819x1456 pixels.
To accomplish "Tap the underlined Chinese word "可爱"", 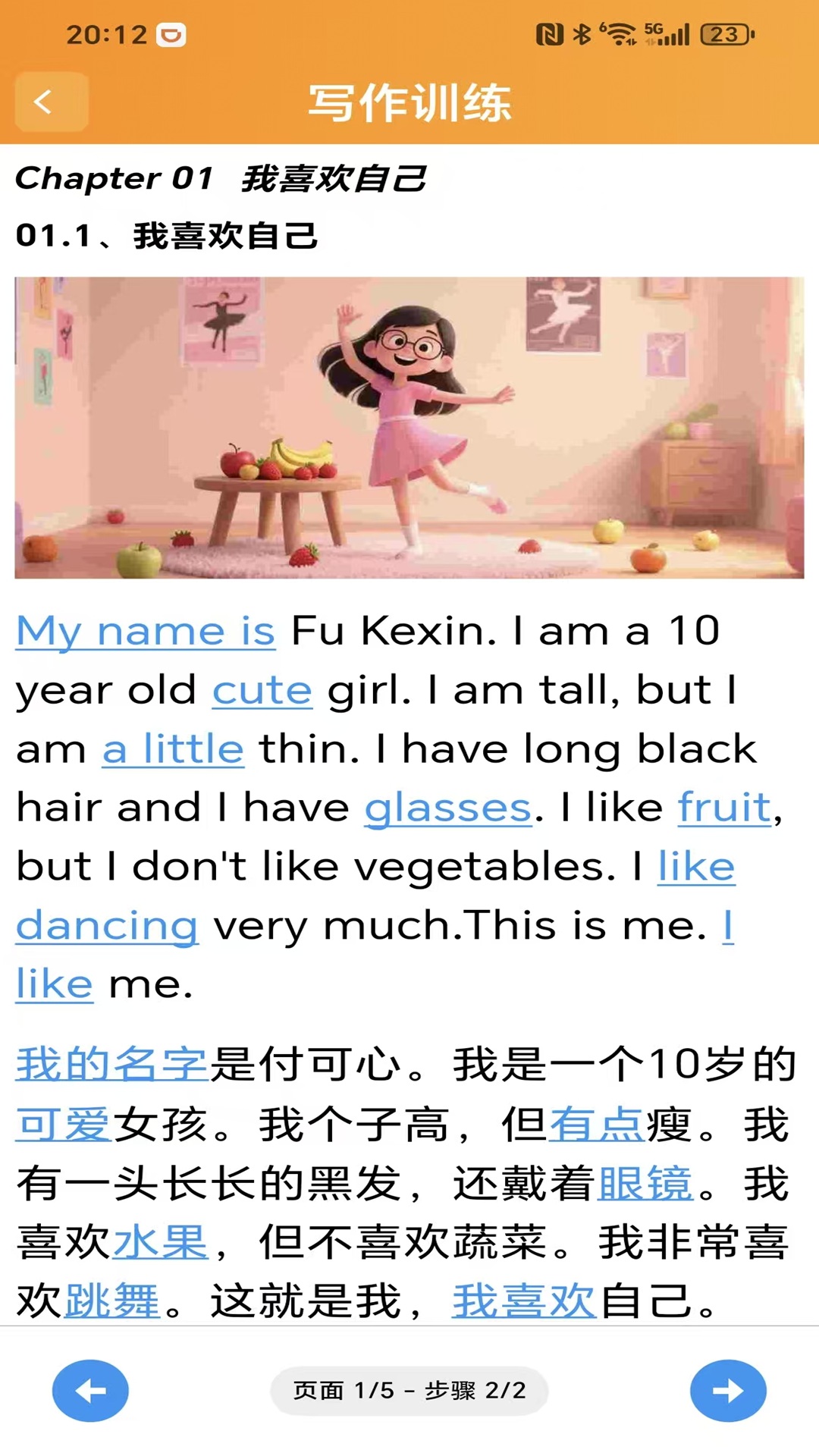I will [x=64, y=1124].
